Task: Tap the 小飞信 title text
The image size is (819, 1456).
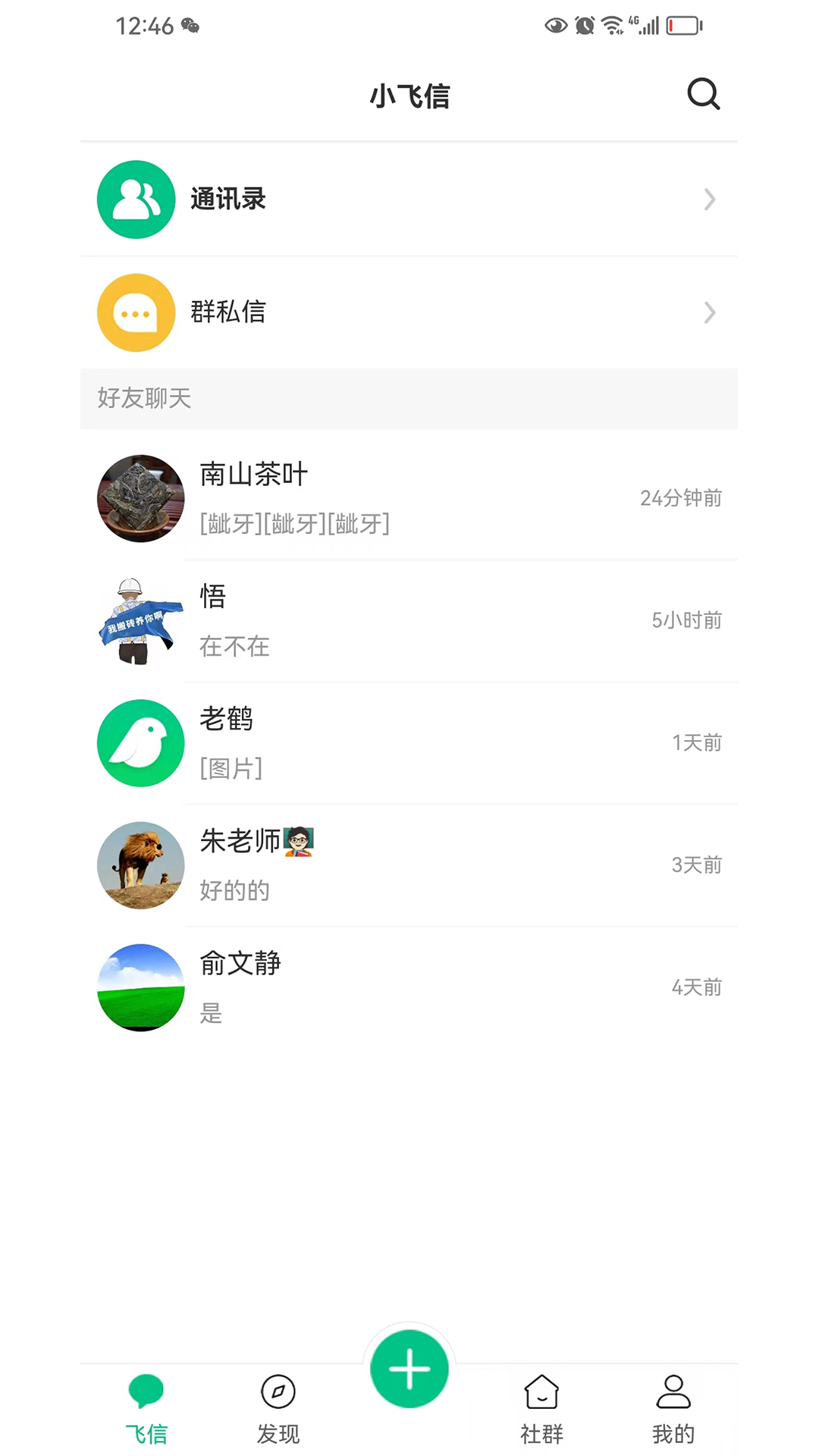Action: [x=409, y=96]
